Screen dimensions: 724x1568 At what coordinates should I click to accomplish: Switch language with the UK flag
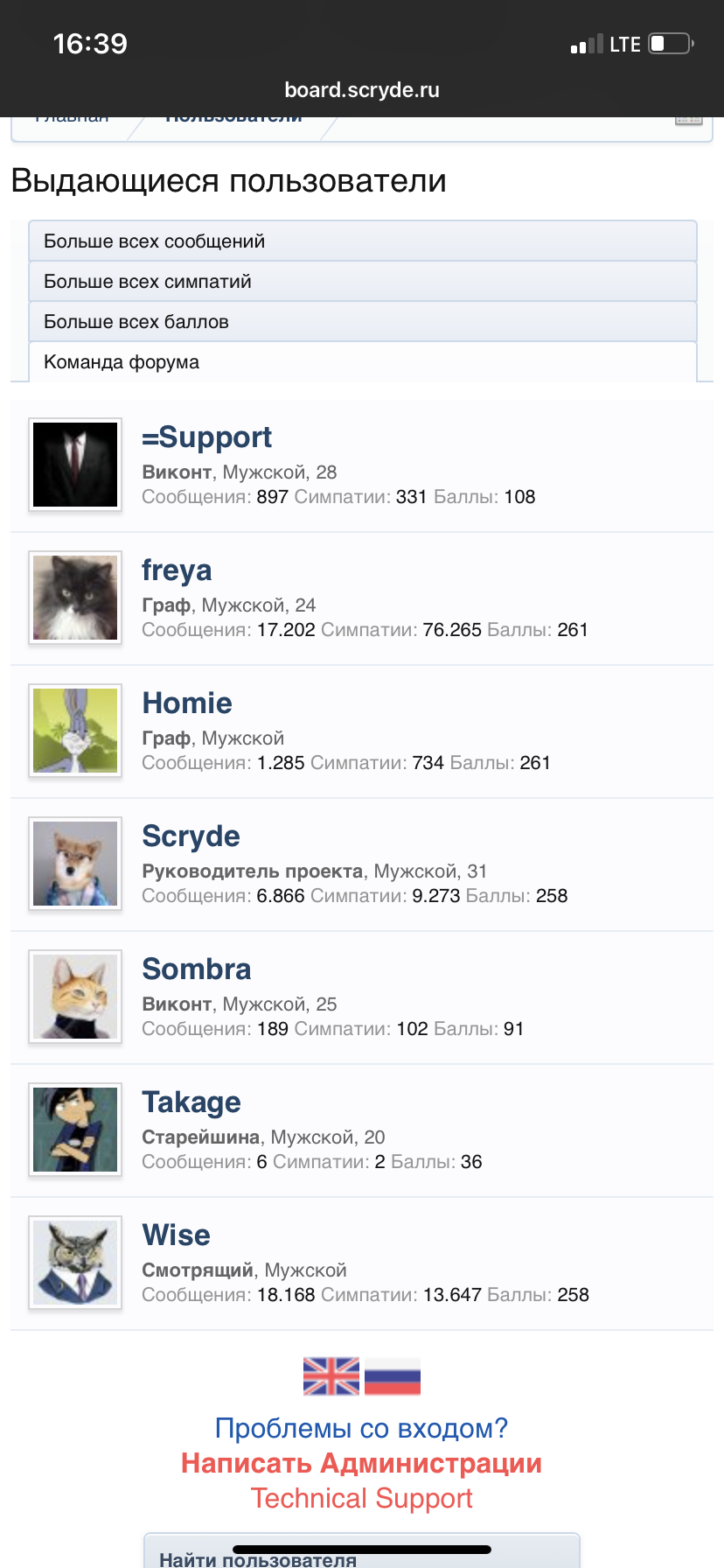[331, 1376]
